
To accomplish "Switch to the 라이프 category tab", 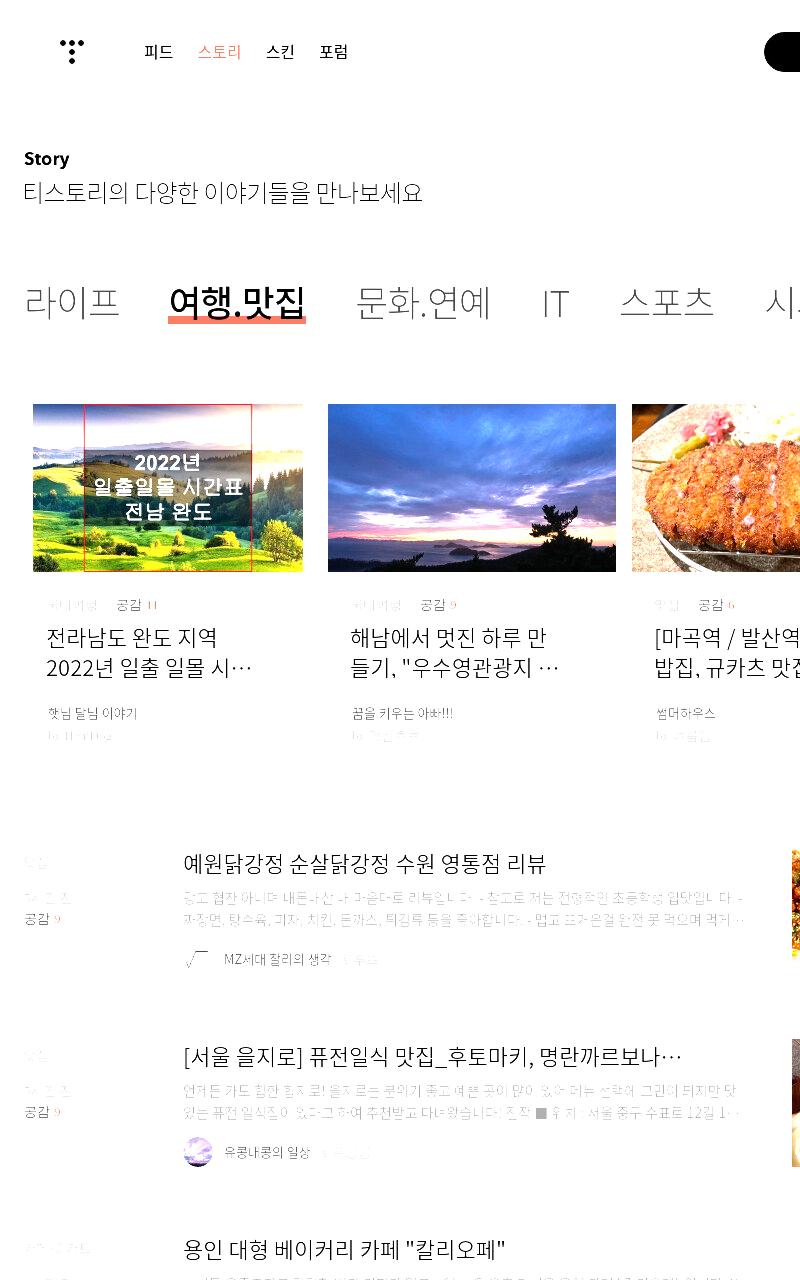I will tap(72, 302).
